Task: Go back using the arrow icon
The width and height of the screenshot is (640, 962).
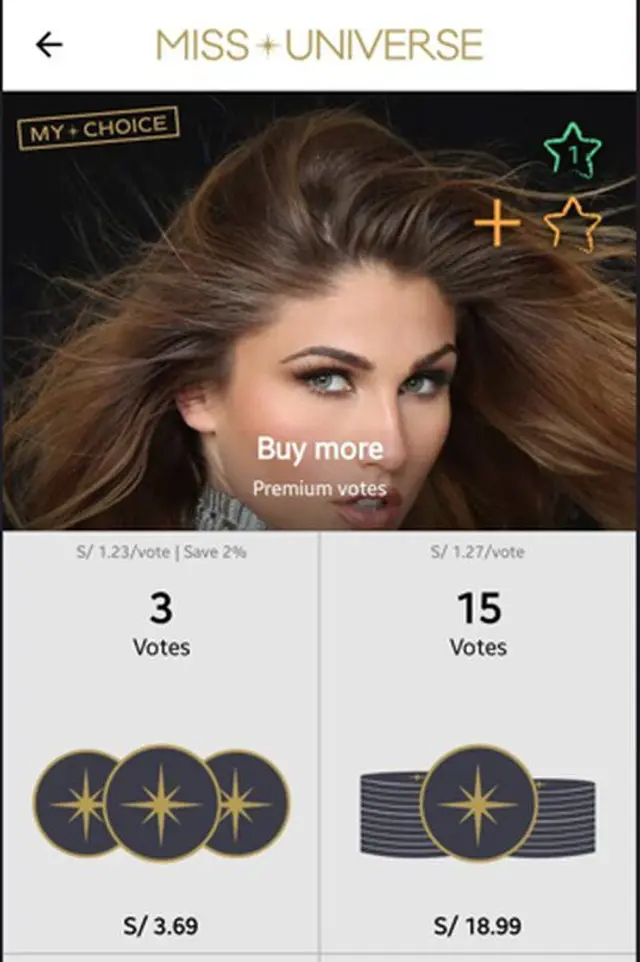Action: click(x=49, y=45)
